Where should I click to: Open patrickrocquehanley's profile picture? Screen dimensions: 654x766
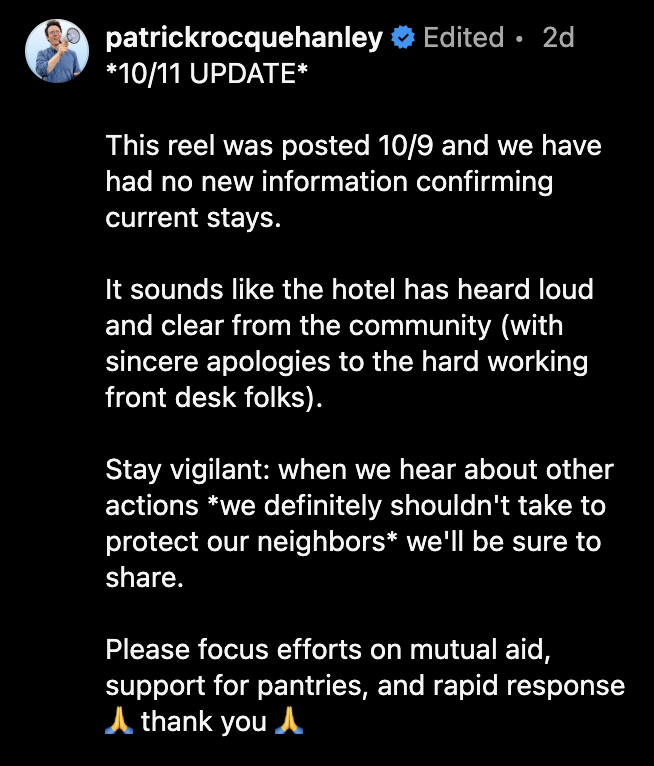57,50
